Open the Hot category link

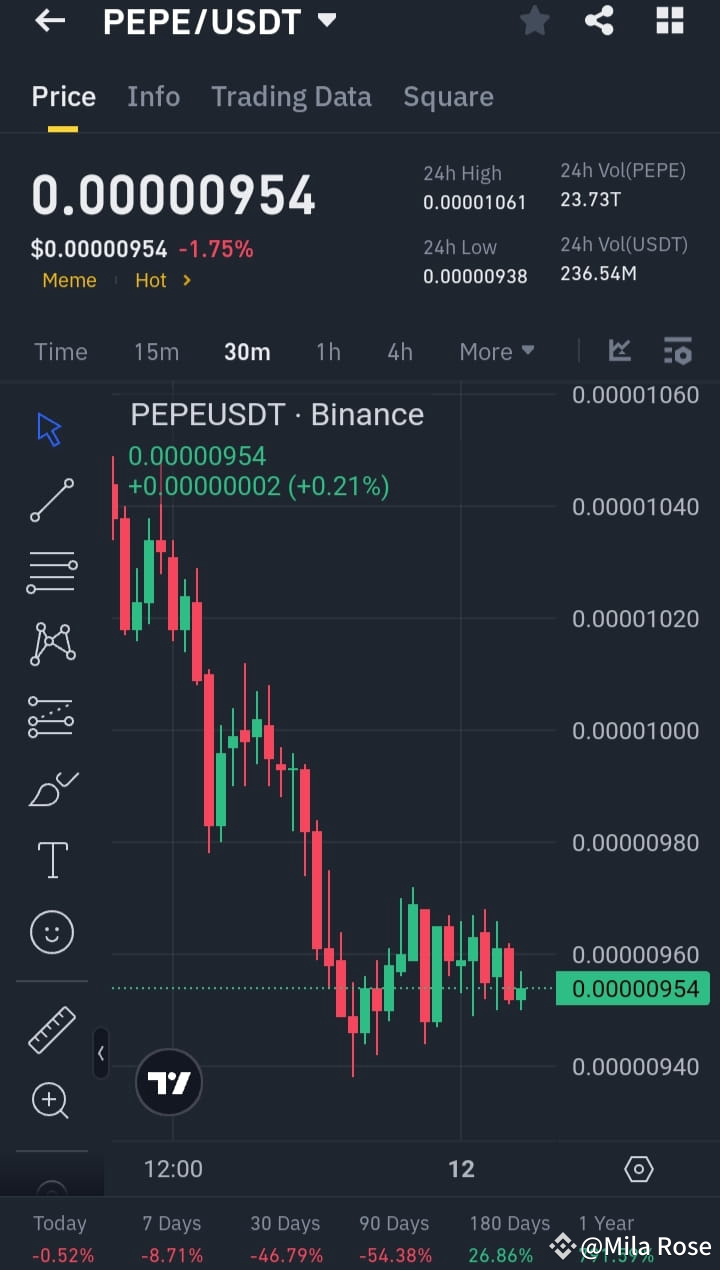[151, 280]
